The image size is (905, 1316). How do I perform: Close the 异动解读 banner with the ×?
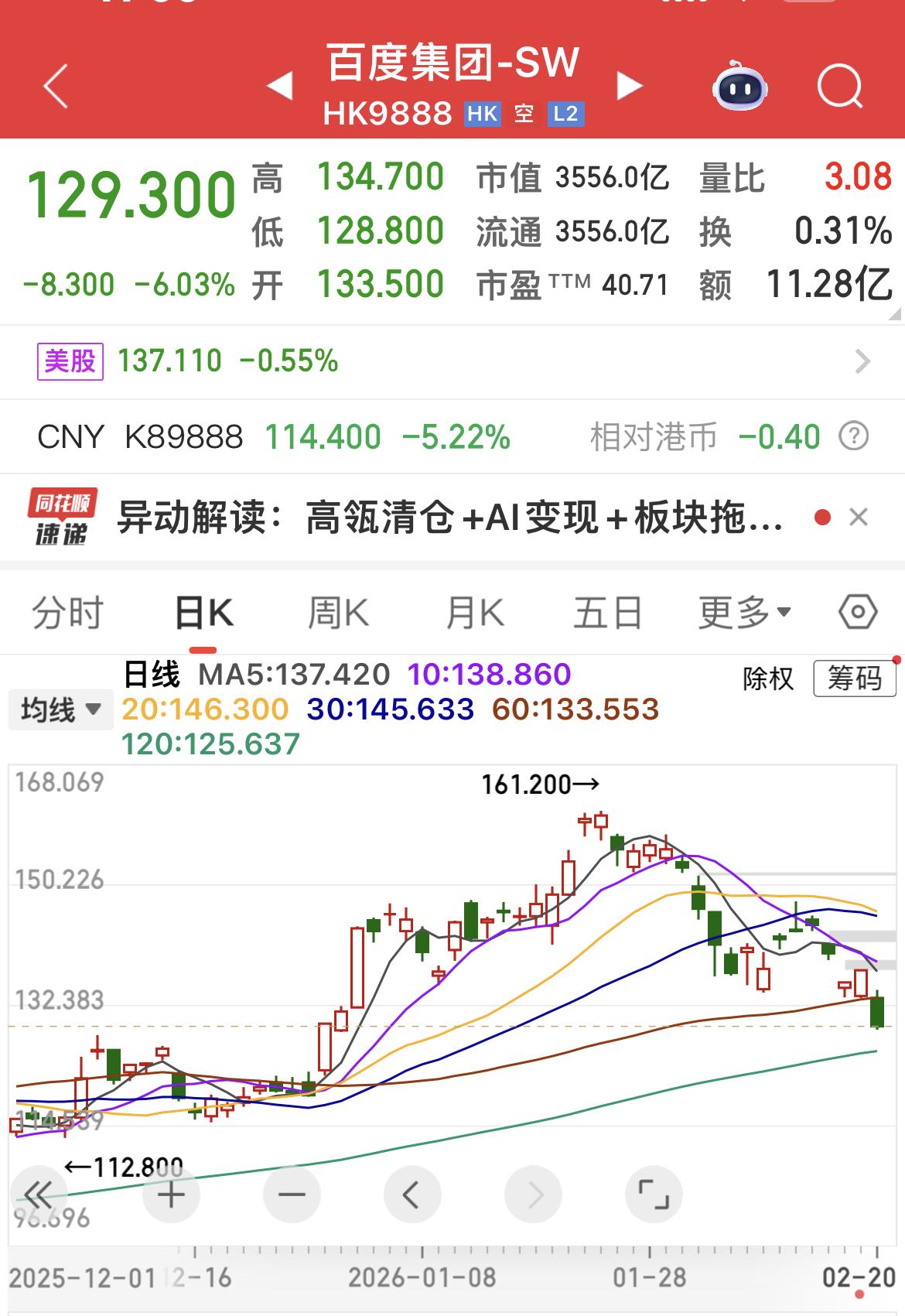click(856, 517)
